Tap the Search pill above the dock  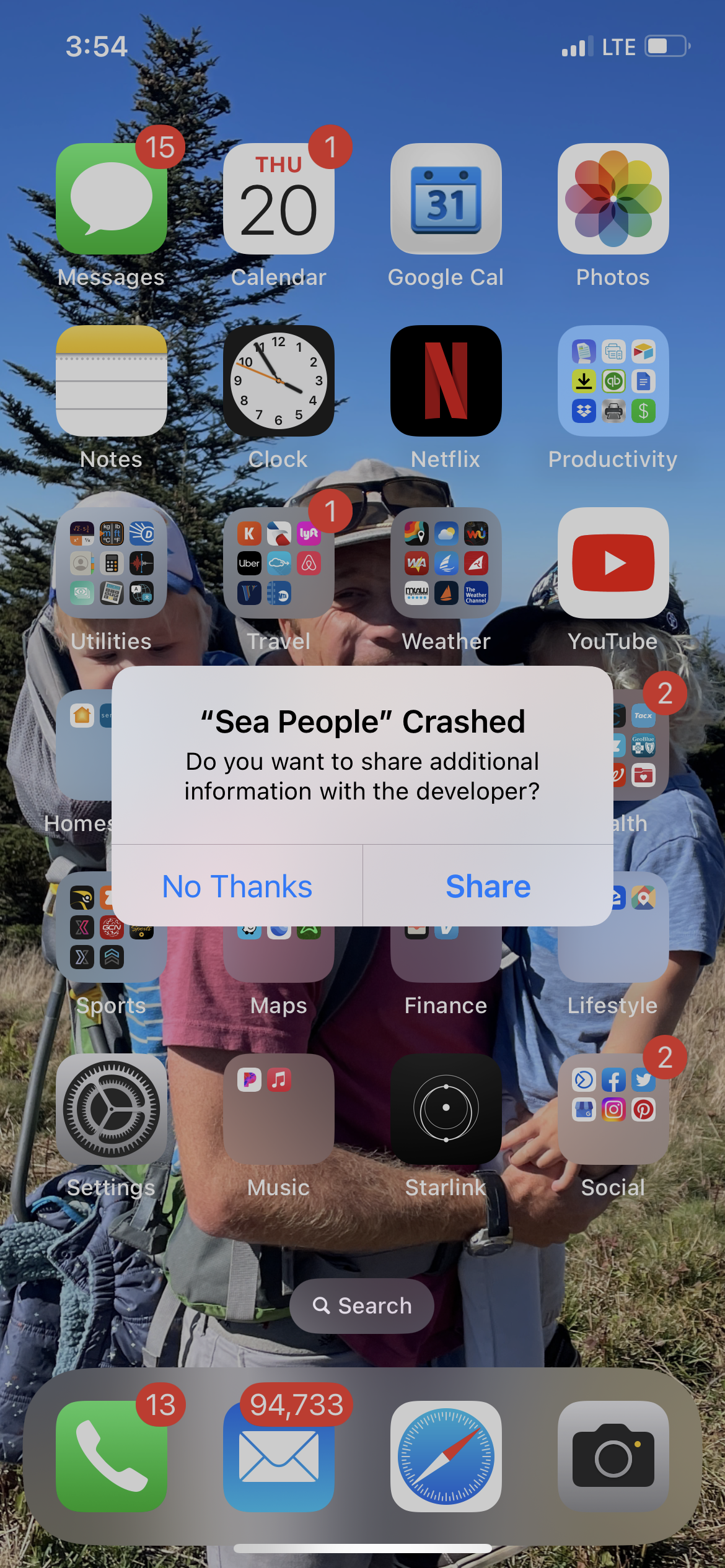coord(362,1306)
